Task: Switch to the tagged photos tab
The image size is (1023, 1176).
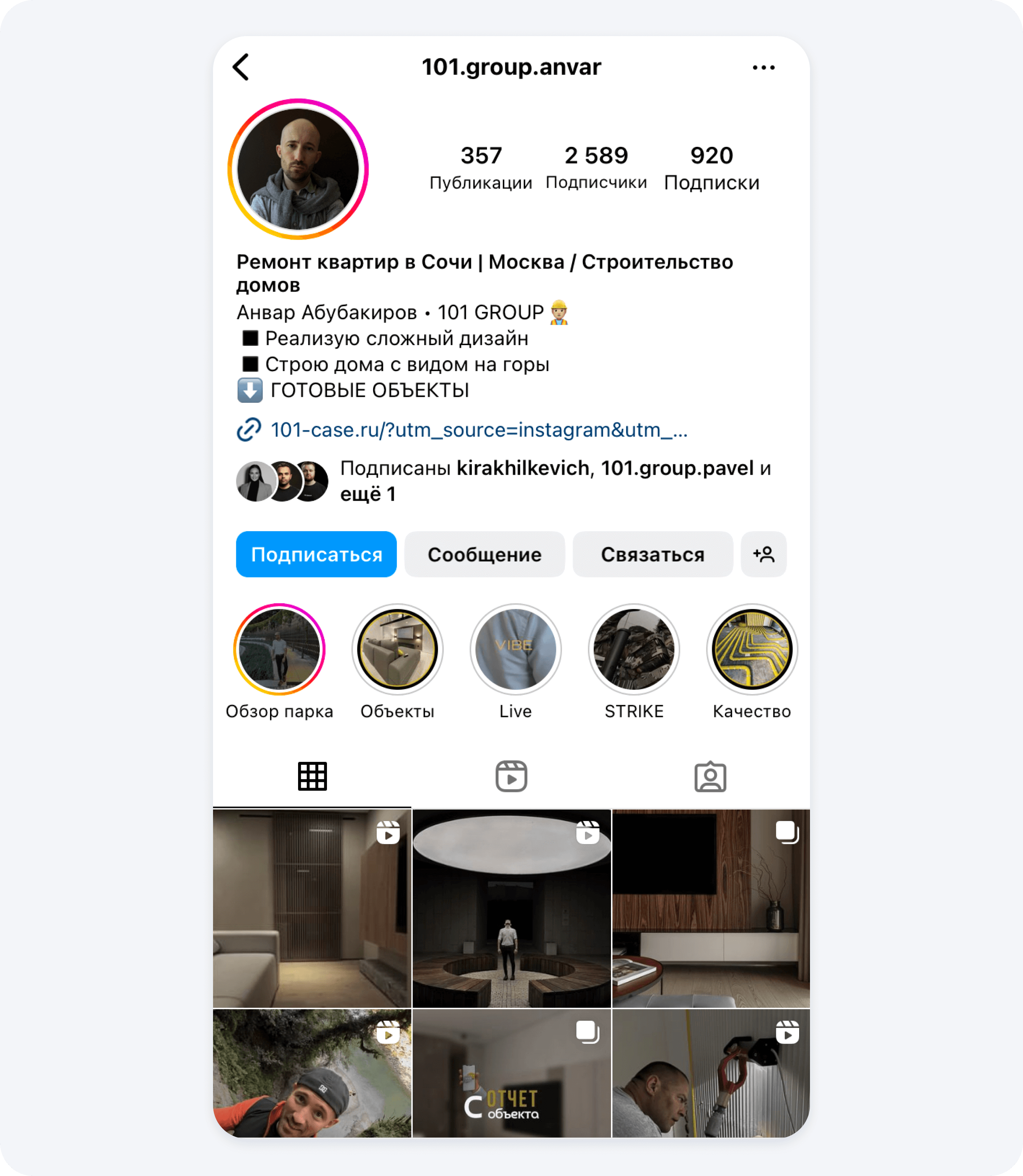Action: [x=710, y=776]
